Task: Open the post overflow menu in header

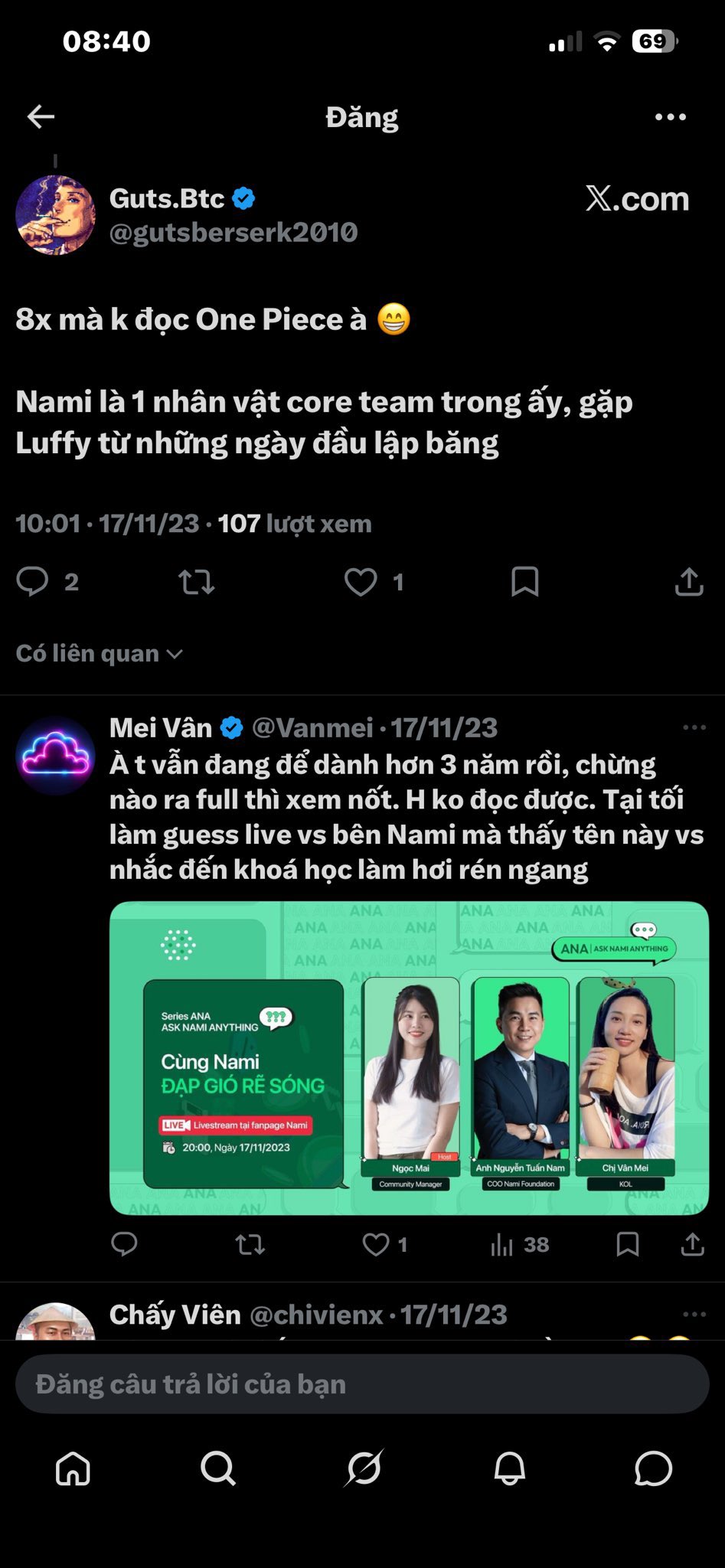Action: point(670,117)
